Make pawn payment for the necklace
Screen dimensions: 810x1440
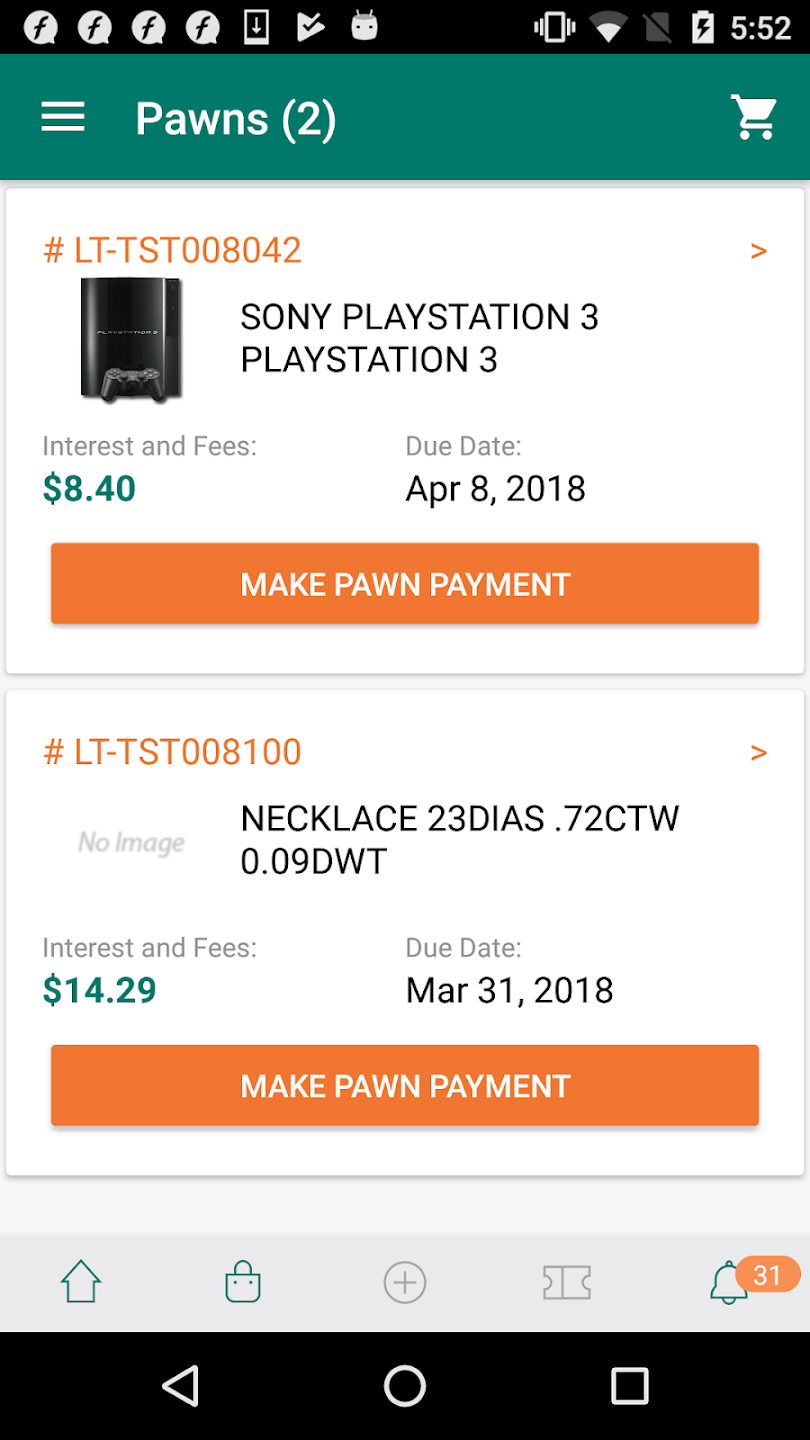[x=405, y=1086]
